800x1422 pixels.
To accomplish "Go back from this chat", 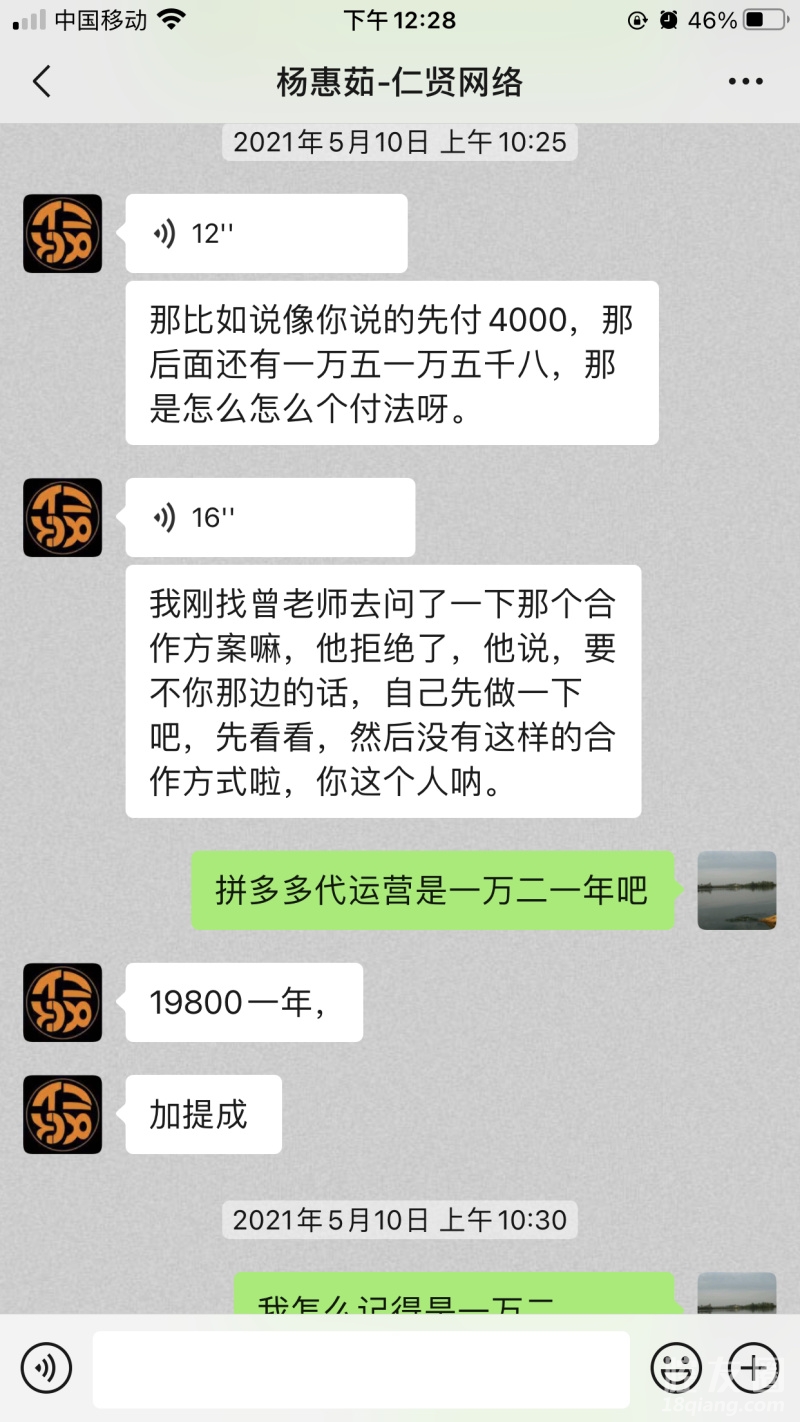I will coord(41,81).
